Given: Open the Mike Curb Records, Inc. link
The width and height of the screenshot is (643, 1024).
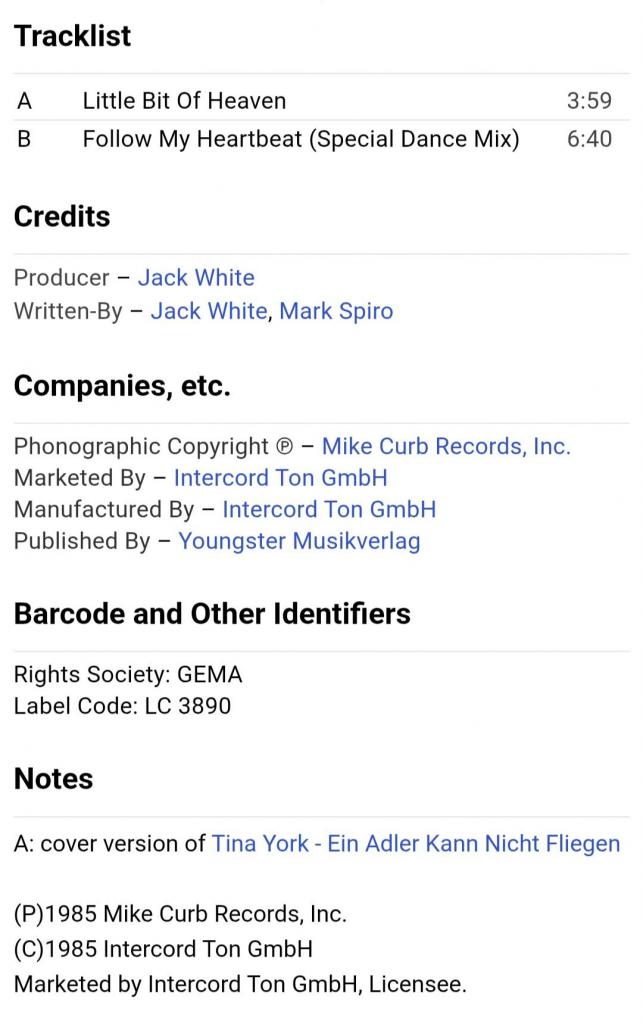Looking at the screenshot, I should 446,447.
